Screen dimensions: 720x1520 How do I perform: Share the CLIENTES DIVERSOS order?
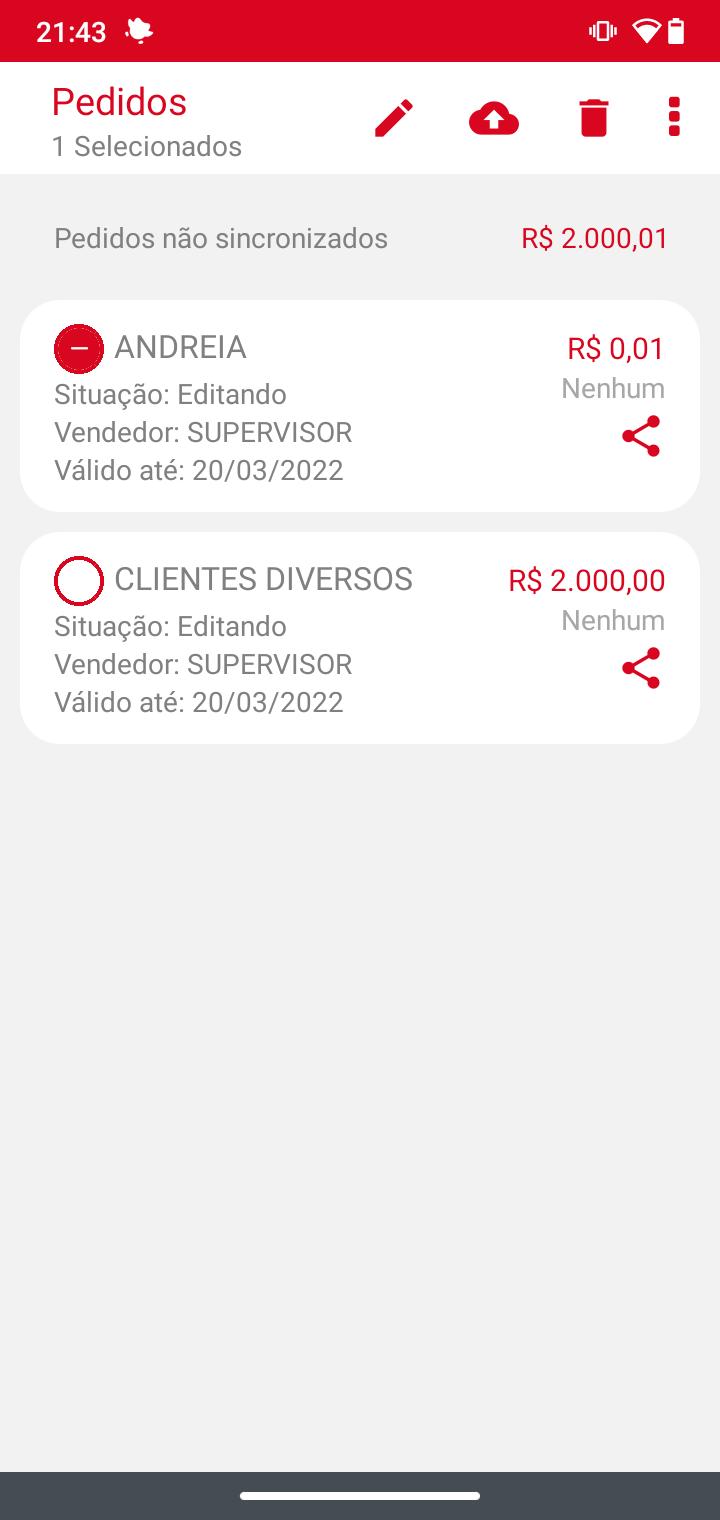tap(641, 668)
